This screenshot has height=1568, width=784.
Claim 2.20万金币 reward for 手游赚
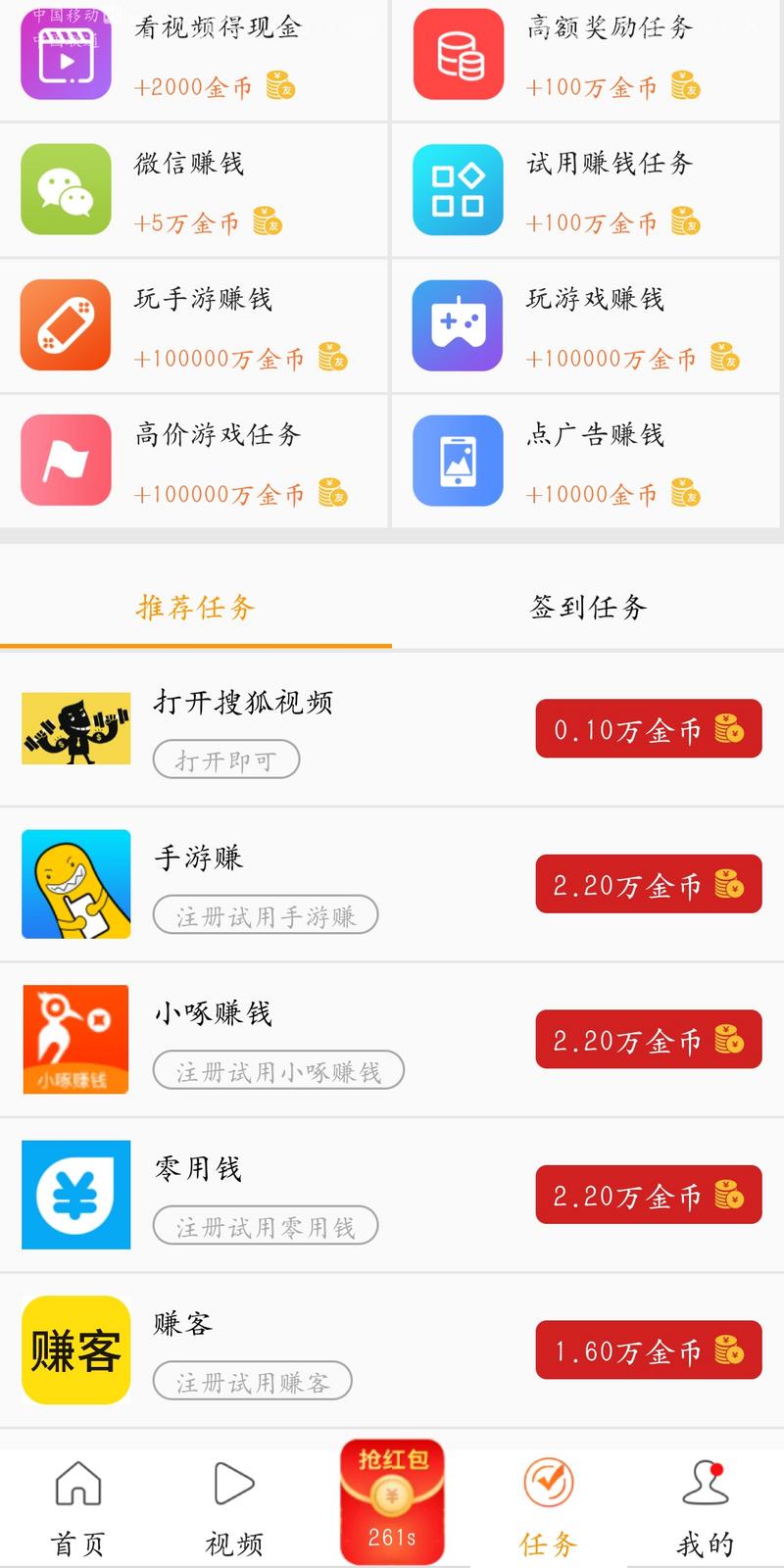click(x=647, y=883)
